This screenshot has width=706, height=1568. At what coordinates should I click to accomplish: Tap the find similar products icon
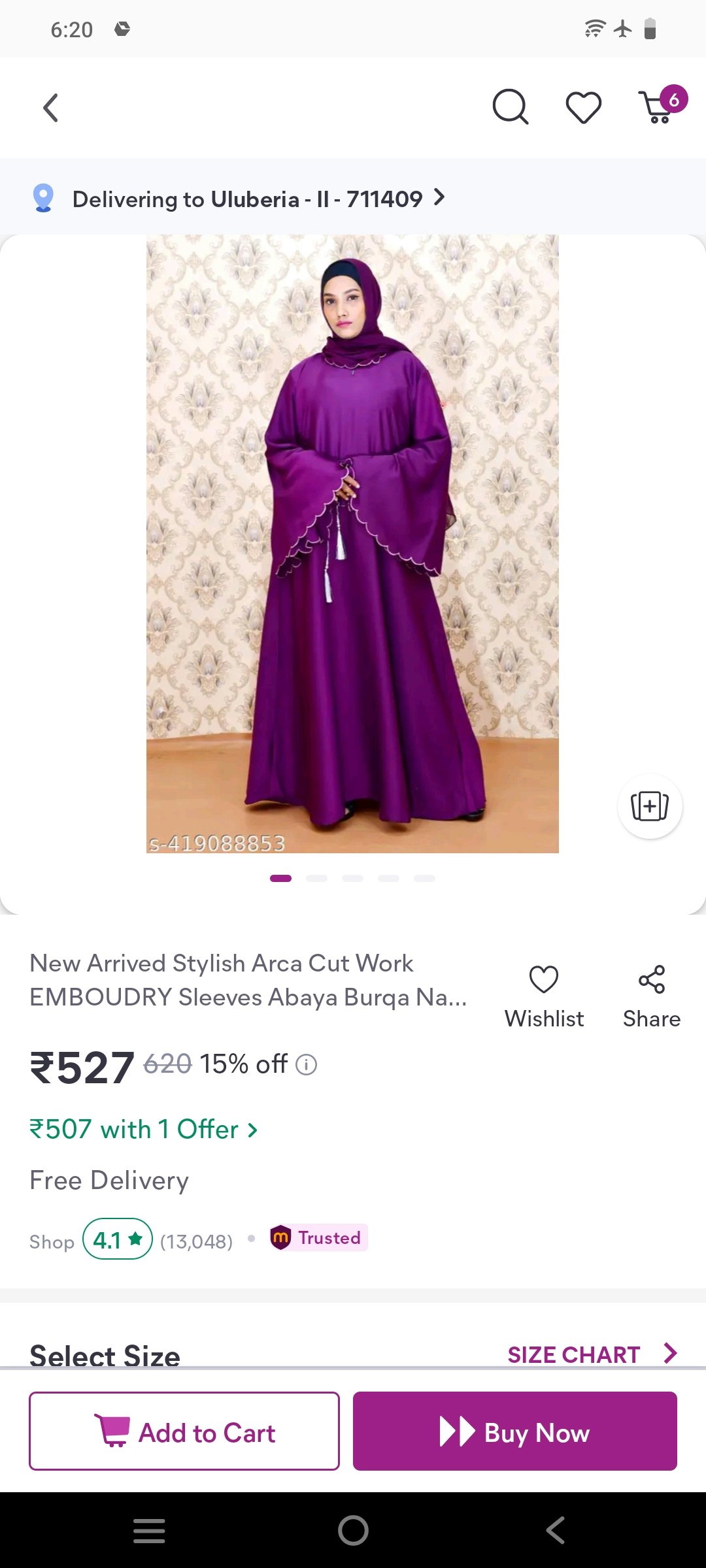click(x=650, y=806)
